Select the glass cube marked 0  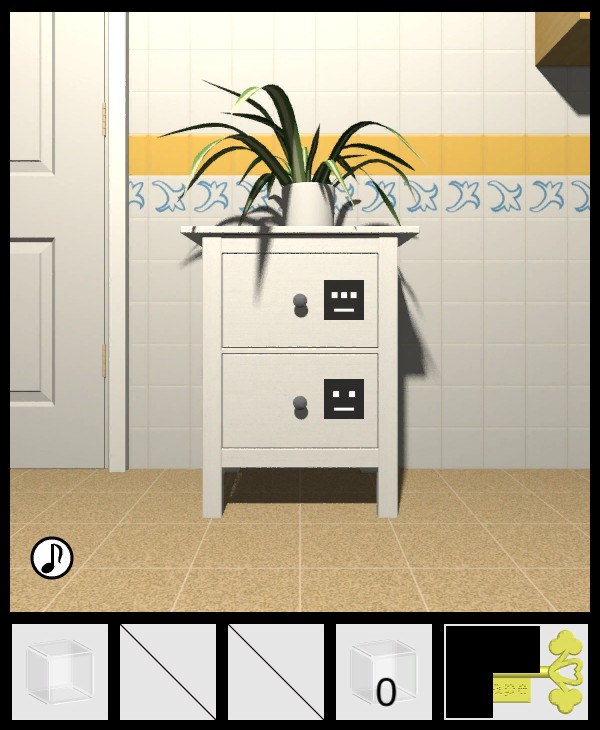[x=383, y=672]
